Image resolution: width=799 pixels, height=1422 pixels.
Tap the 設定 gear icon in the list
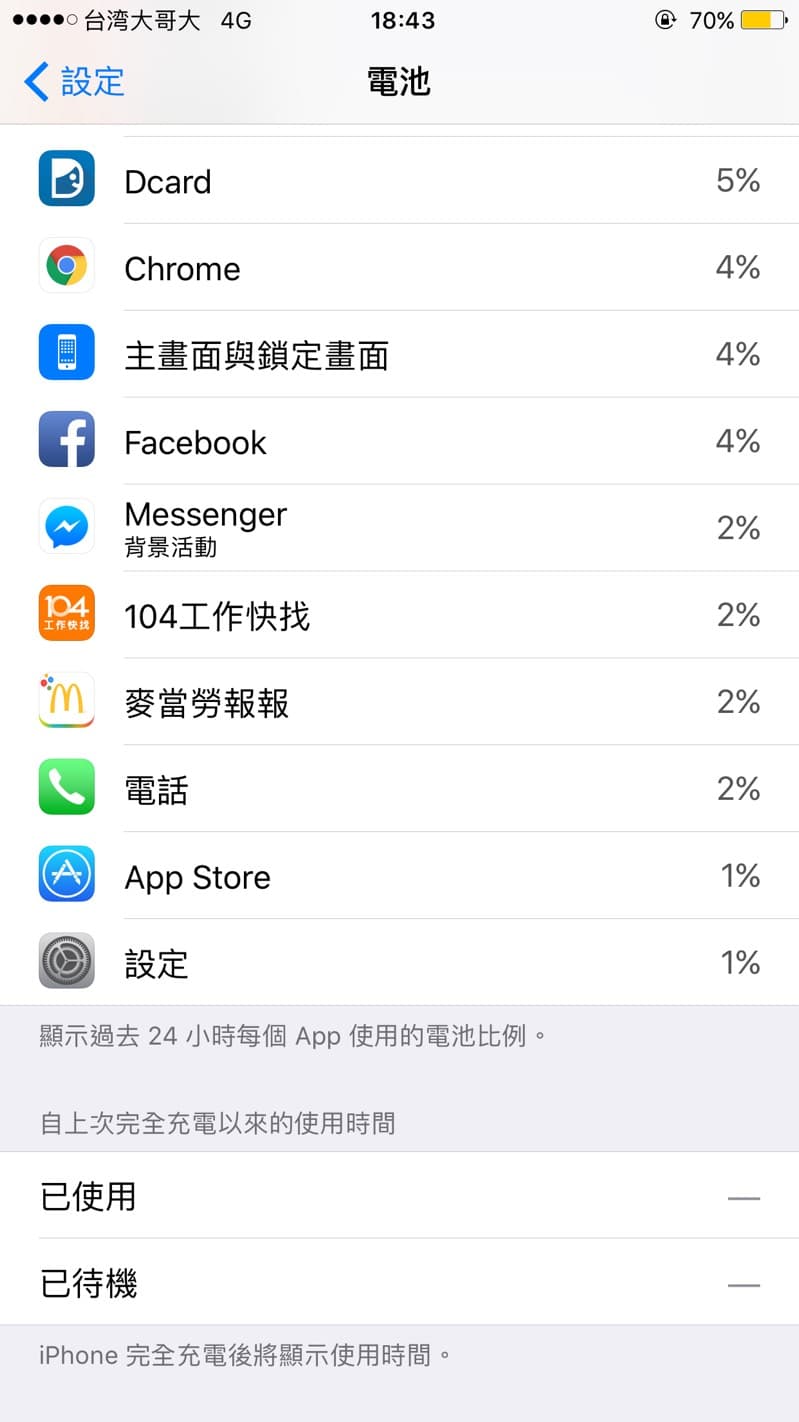[x=66, y=962]
